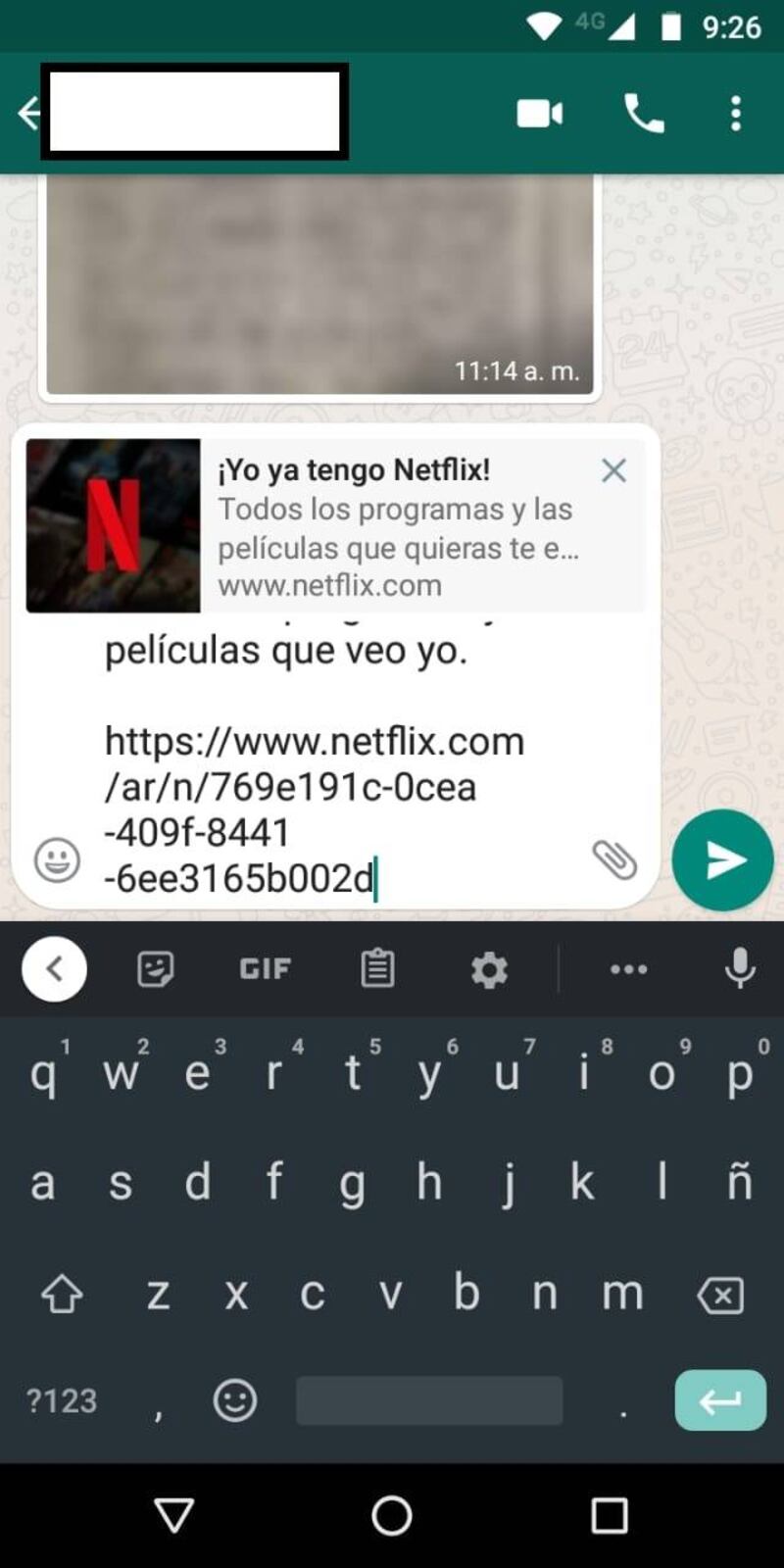The image size is (784, 1568).
Task: Show more keyboard toolbar options
Action: tap(628, 969)
